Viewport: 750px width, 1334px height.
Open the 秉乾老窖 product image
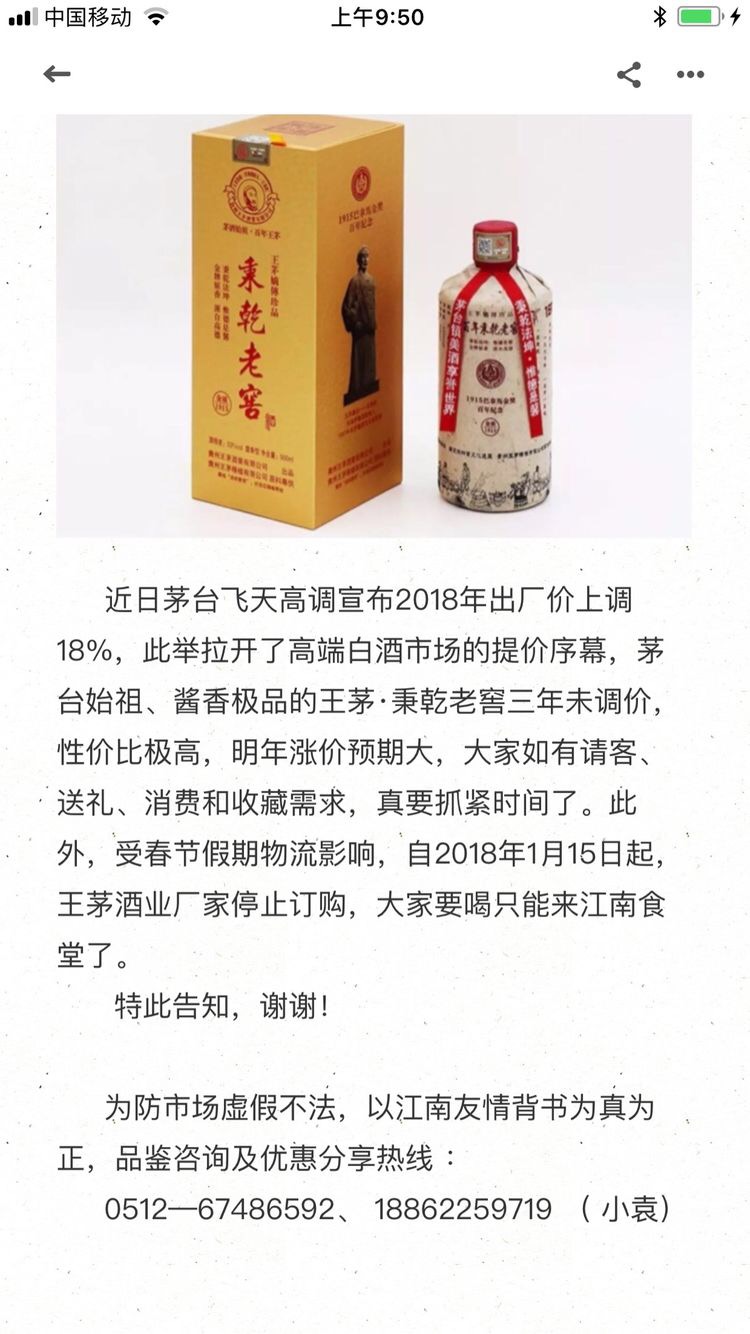pyautogui.click(x=373, y=326)
